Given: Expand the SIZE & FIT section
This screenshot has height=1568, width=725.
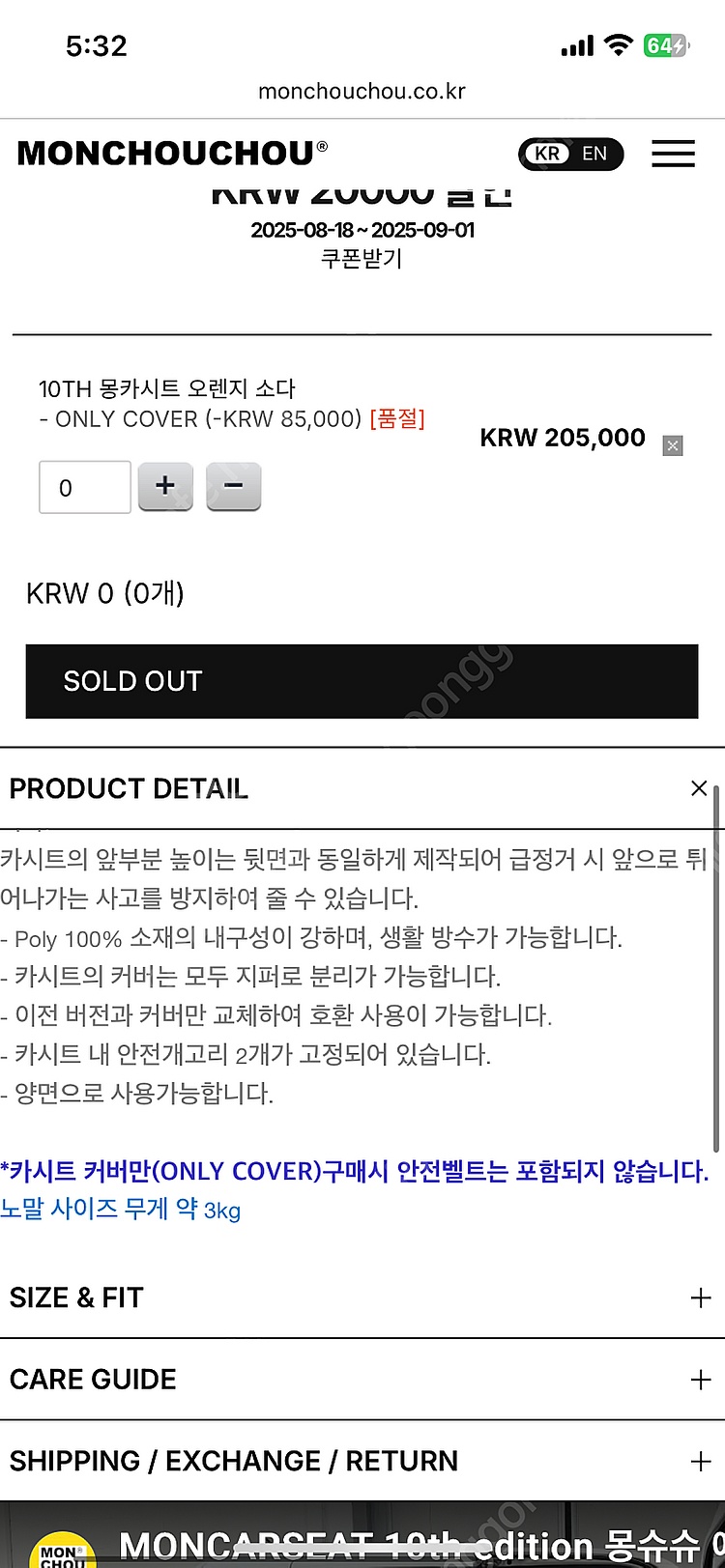Looking at the screenshot, I should pyautogui.click(x=362, y=1297).
